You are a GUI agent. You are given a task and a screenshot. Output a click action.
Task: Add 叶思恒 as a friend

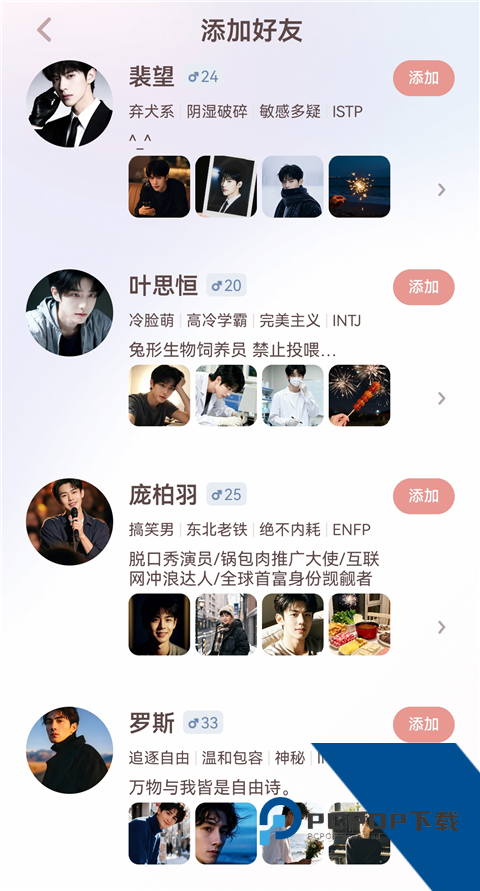[x=424, y=287]
